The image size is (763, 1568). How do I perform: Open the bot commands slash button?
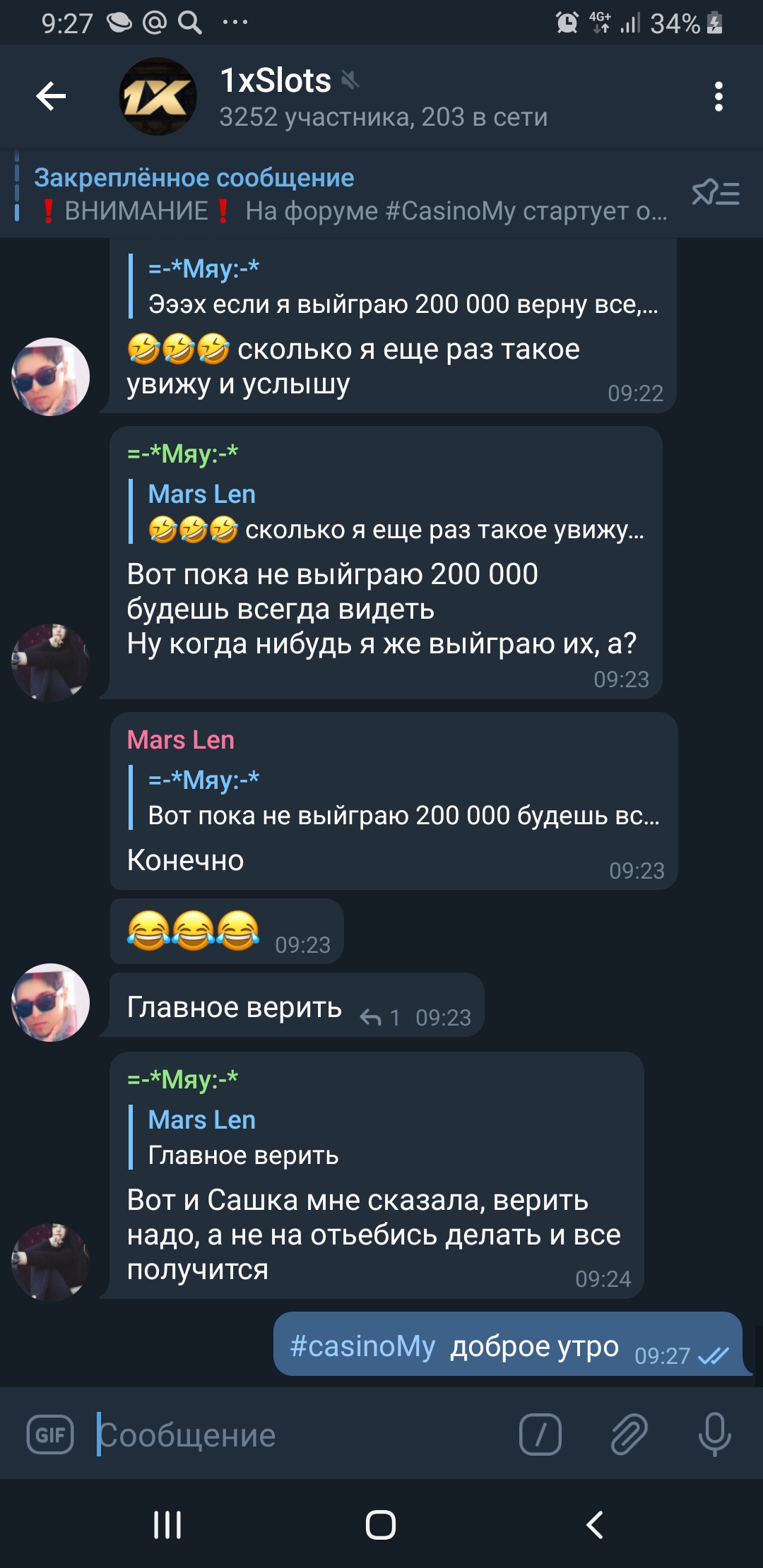(540, 1435)
